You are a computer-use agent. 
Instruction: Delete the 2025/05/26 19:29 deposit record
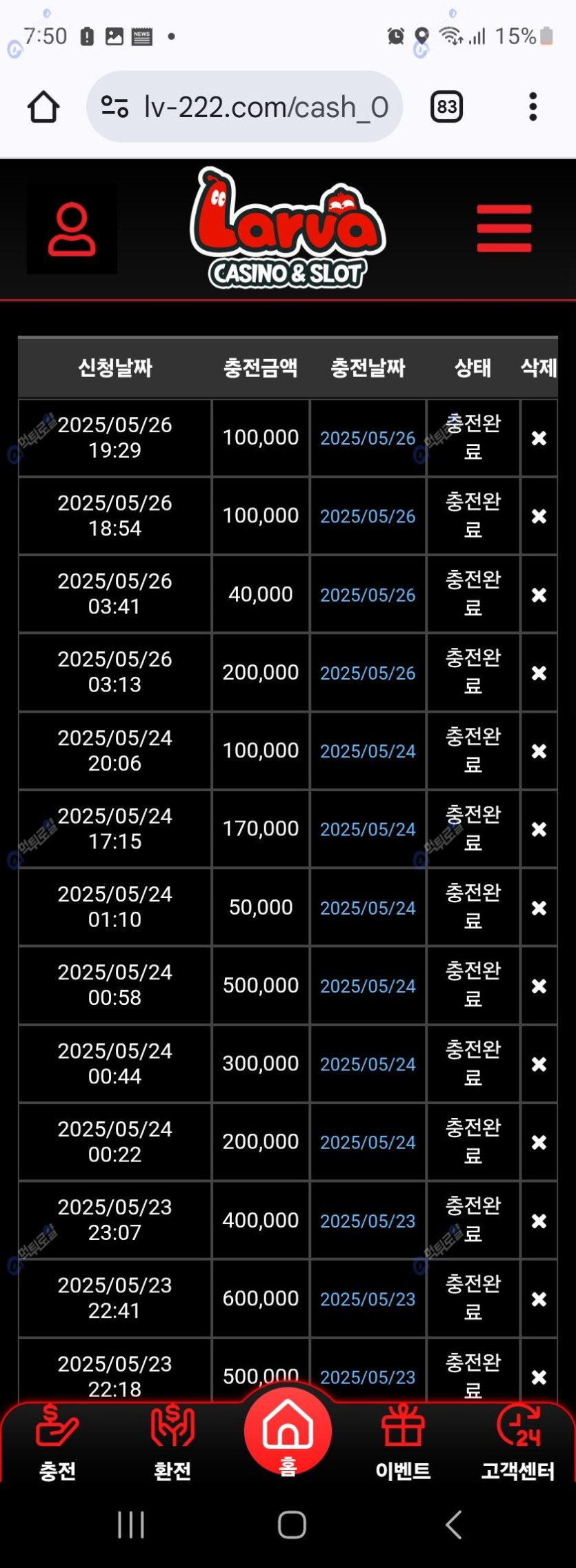[x=539, y=438]
